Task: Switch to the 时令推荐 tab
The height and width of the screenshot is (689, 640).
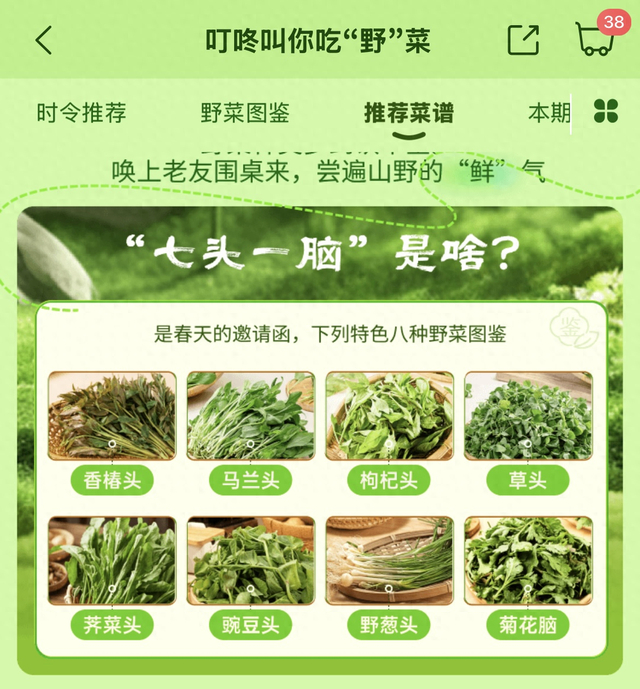Action: tap(82, 113)
